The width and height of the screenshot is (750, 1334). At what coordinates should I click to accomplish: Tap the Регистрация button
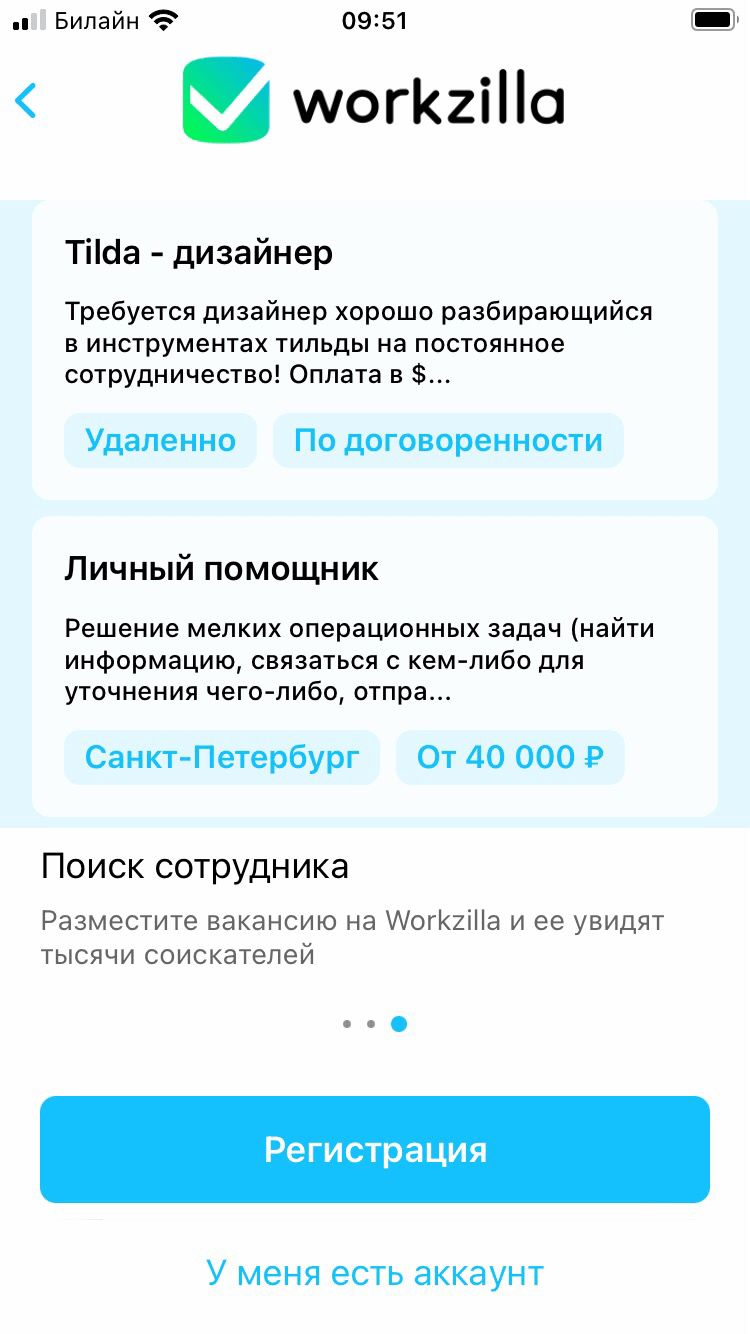375,1149
